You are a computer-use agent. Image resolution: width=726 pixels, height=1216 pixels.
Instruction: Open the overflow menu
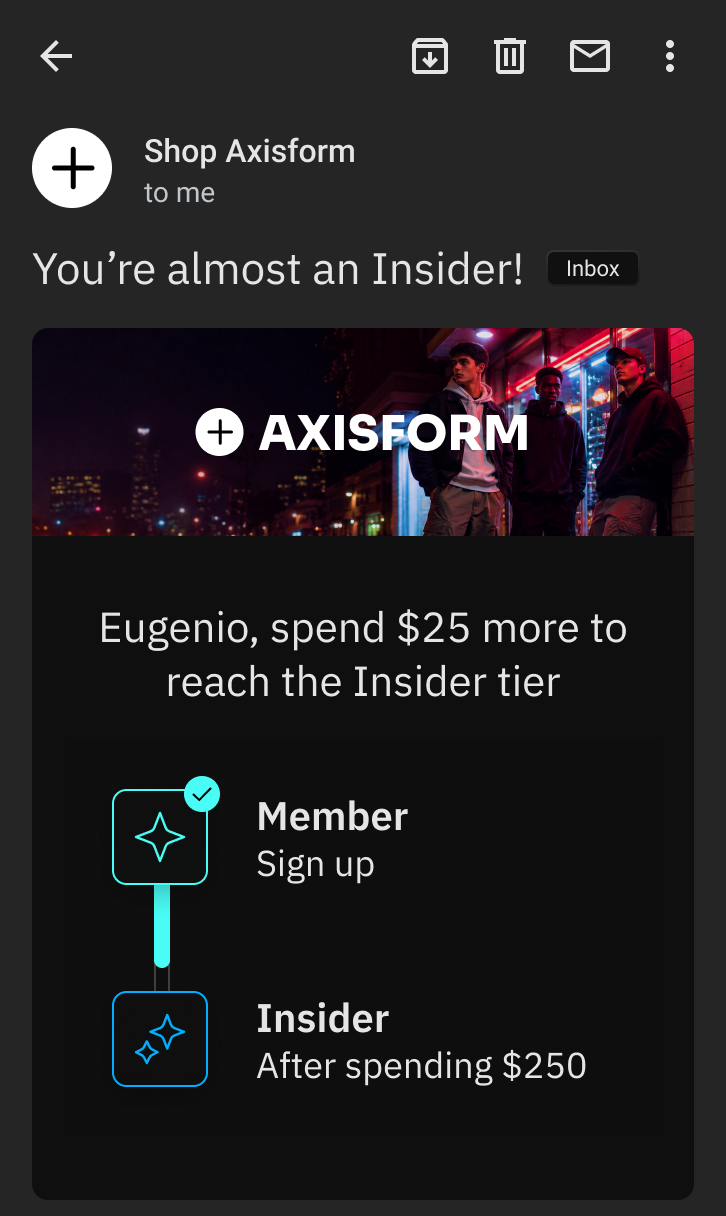click(x=670, y=56)
